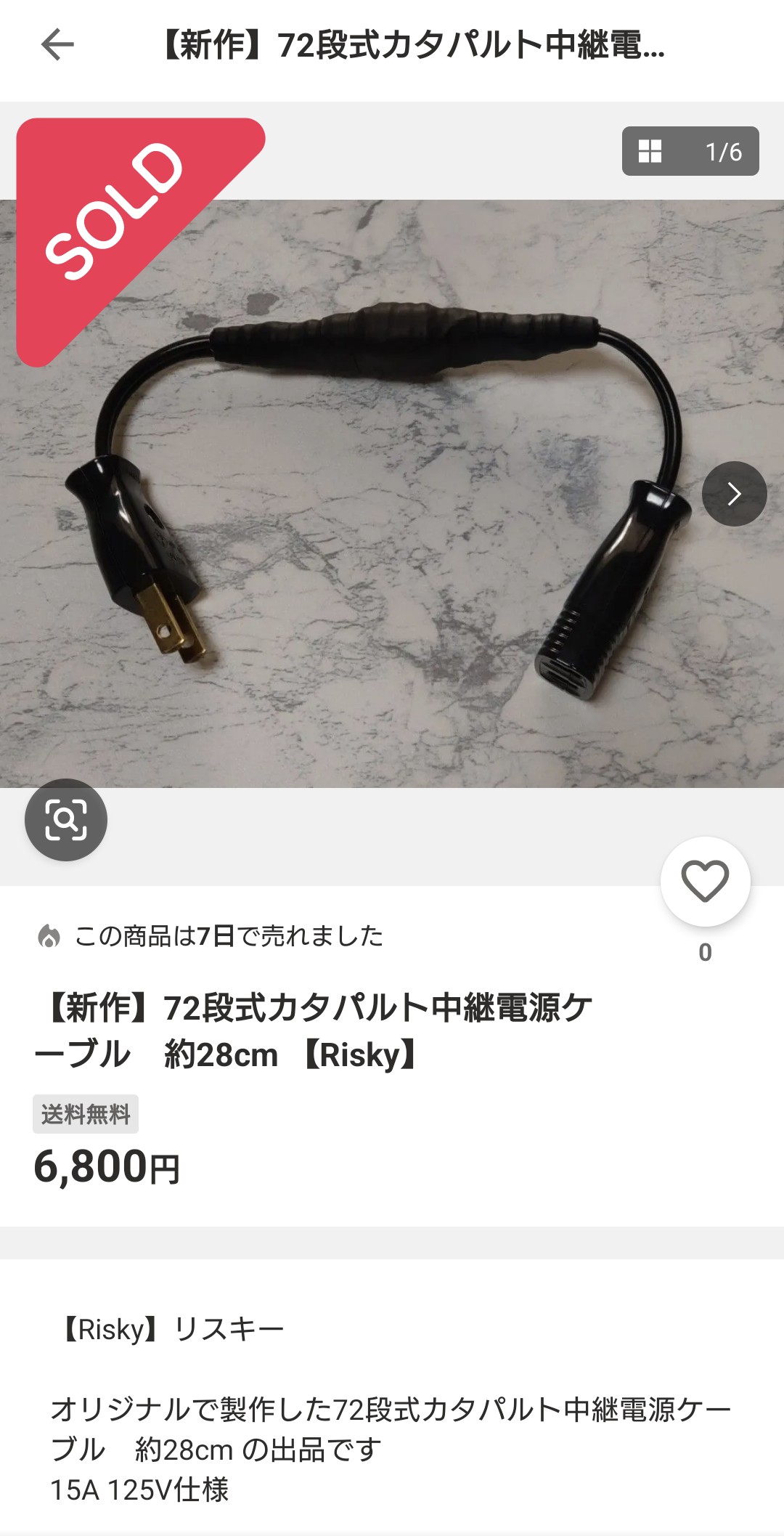
Task: Search similar items with the image search icon
Action: tap(66, 820)
